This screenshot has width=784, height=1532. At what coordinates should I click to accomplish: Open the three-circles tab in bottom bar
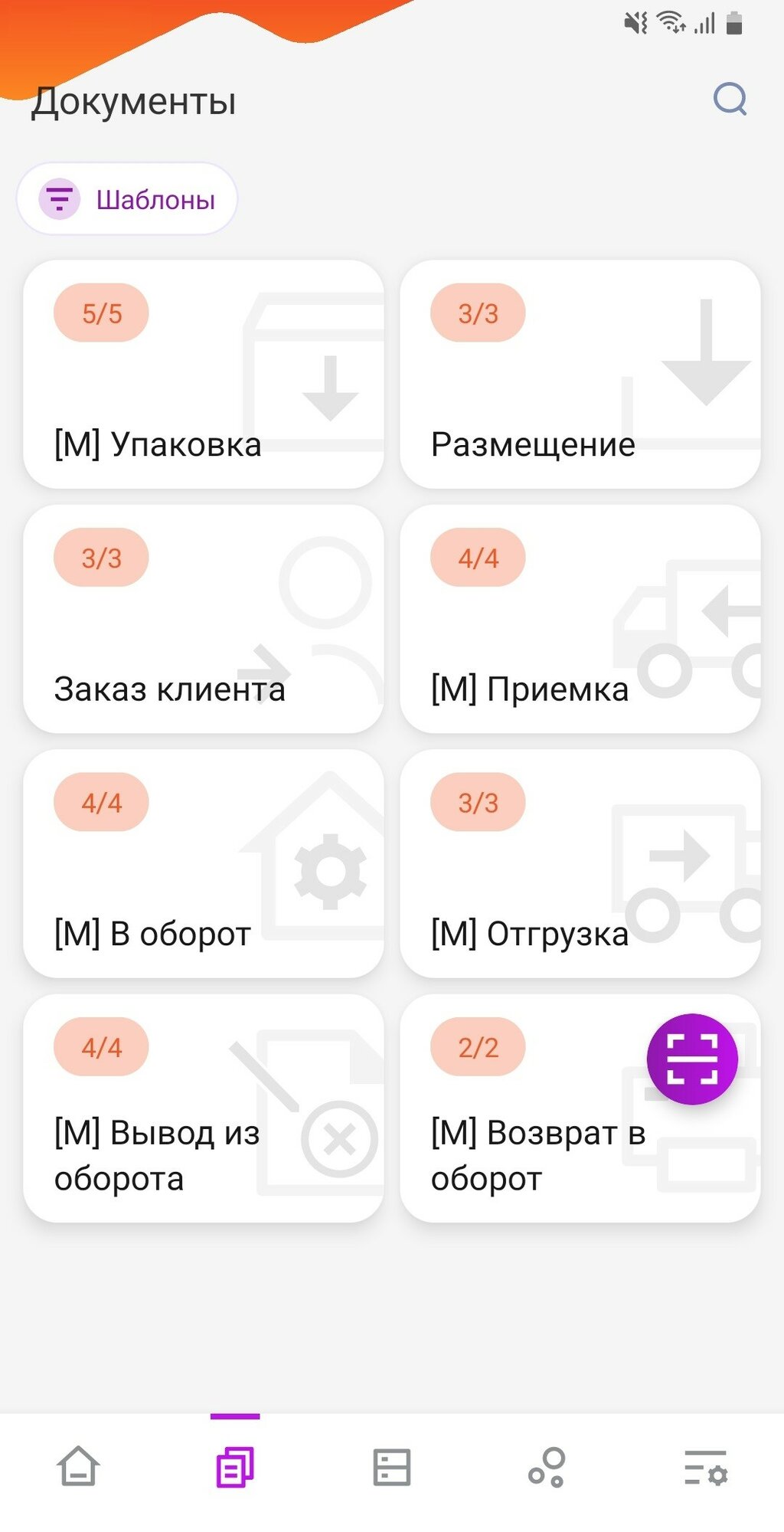point(548,1466)
